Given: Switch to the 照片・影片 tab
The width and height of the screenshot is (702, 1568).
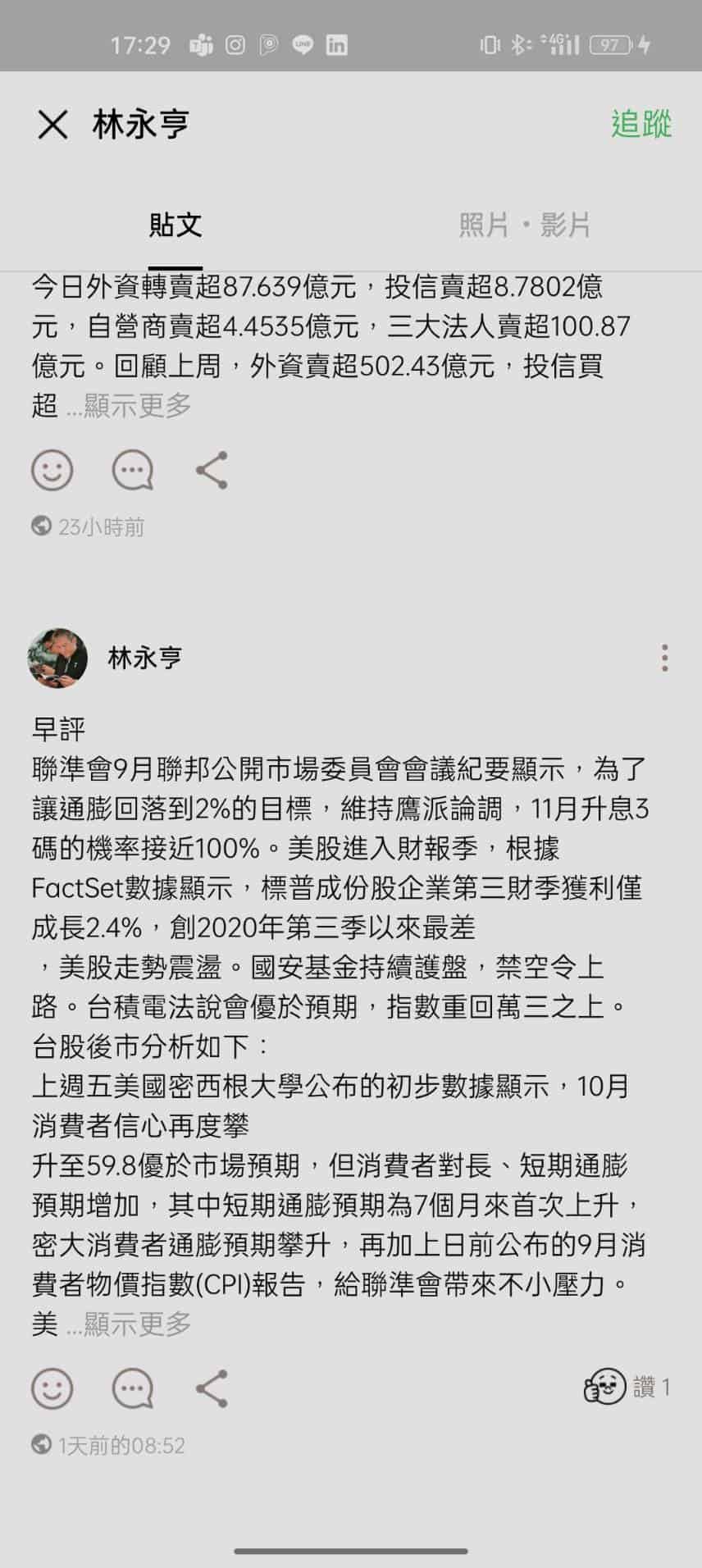Looking at the screenshot, I should pyautogui.click(x=525, y=225).
